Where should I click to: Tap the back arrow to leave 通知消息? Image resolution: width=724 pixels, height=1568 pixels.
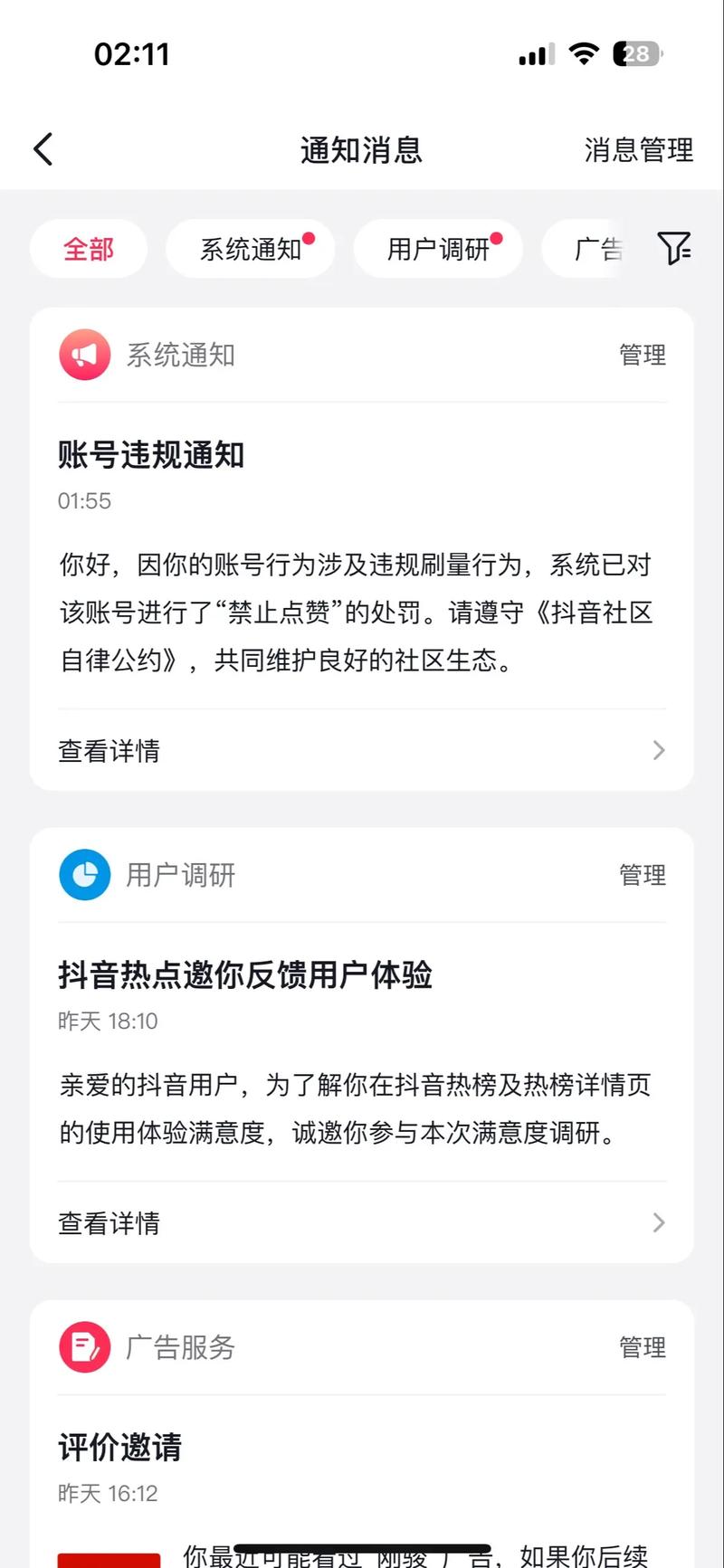(43, 148)
